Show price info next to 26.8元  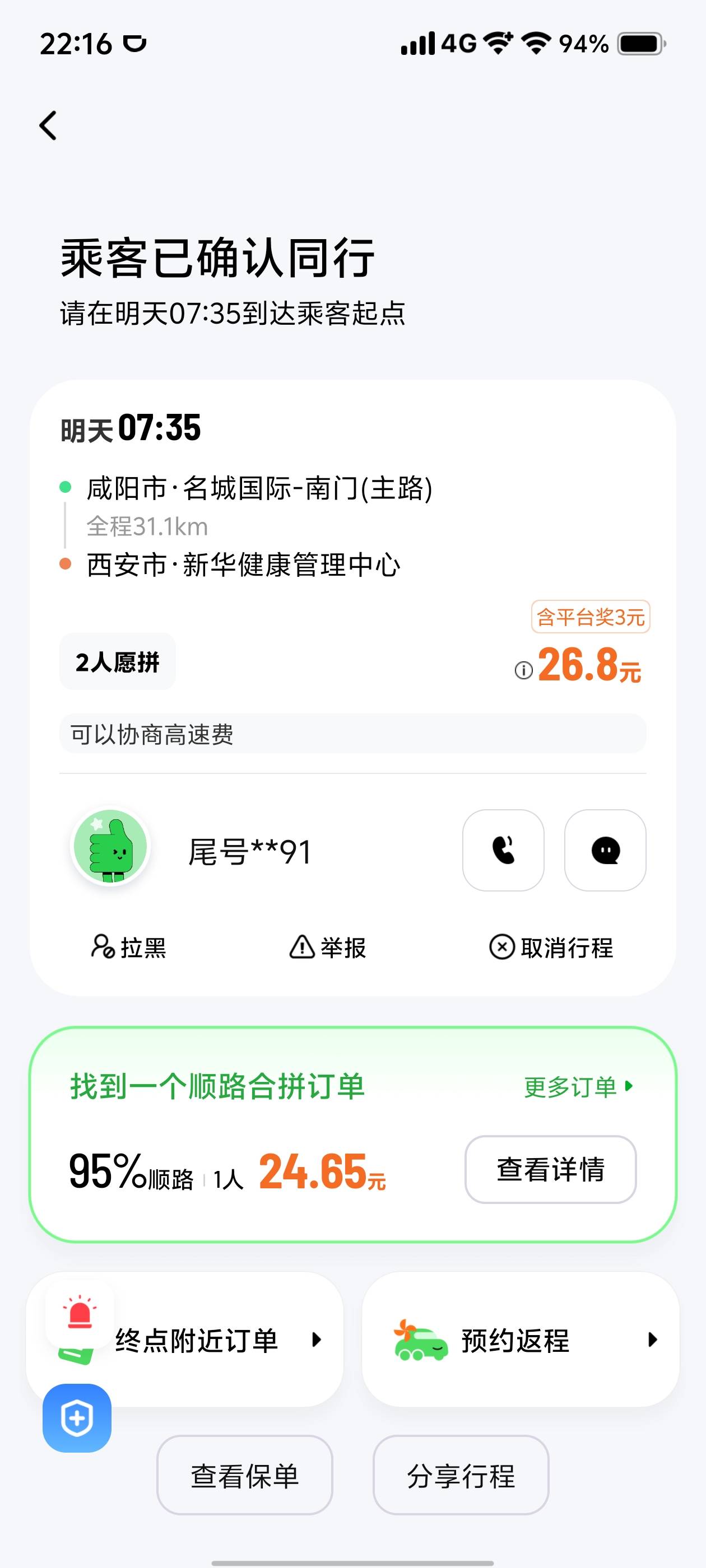click(x=523, y=670)
